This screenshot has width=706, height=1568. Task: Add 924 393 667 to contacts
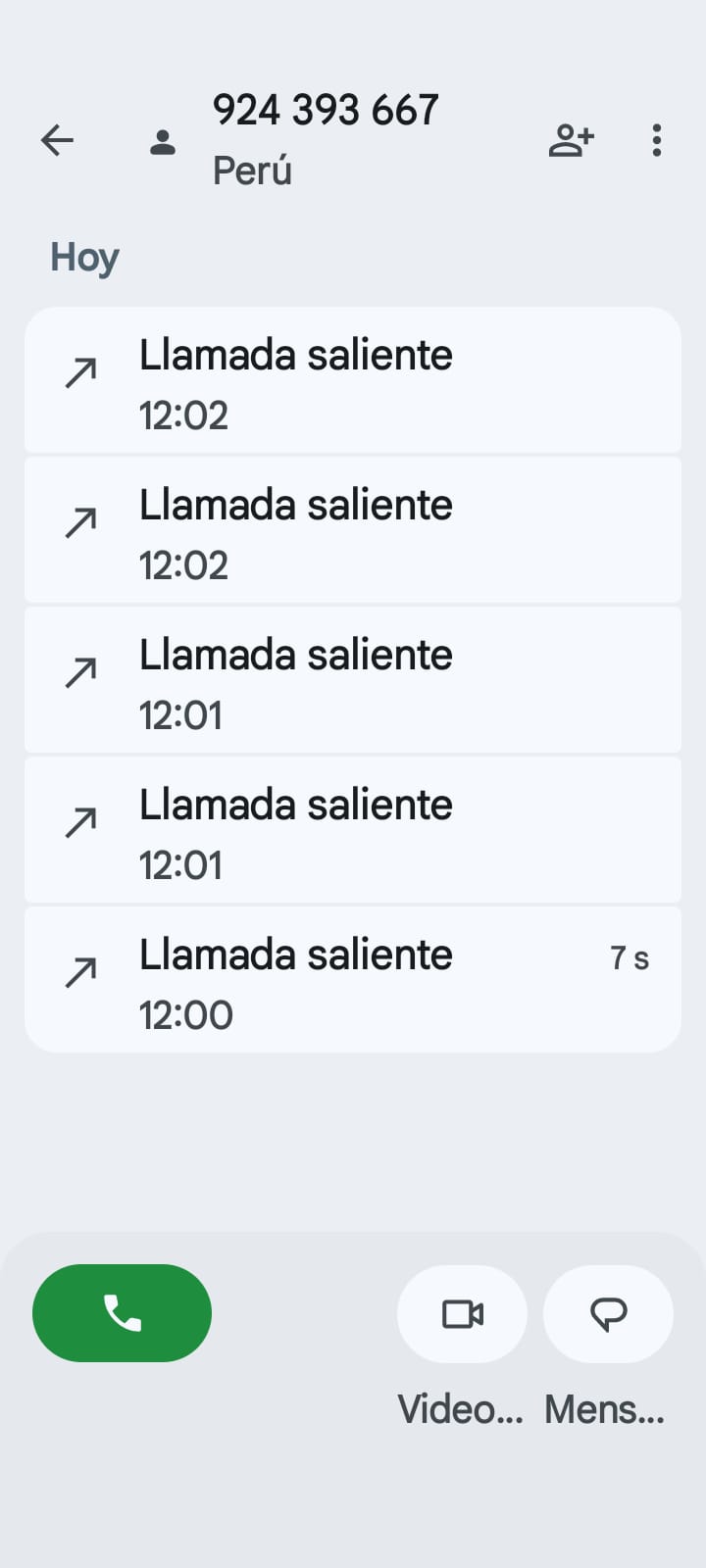click(571, 140)
